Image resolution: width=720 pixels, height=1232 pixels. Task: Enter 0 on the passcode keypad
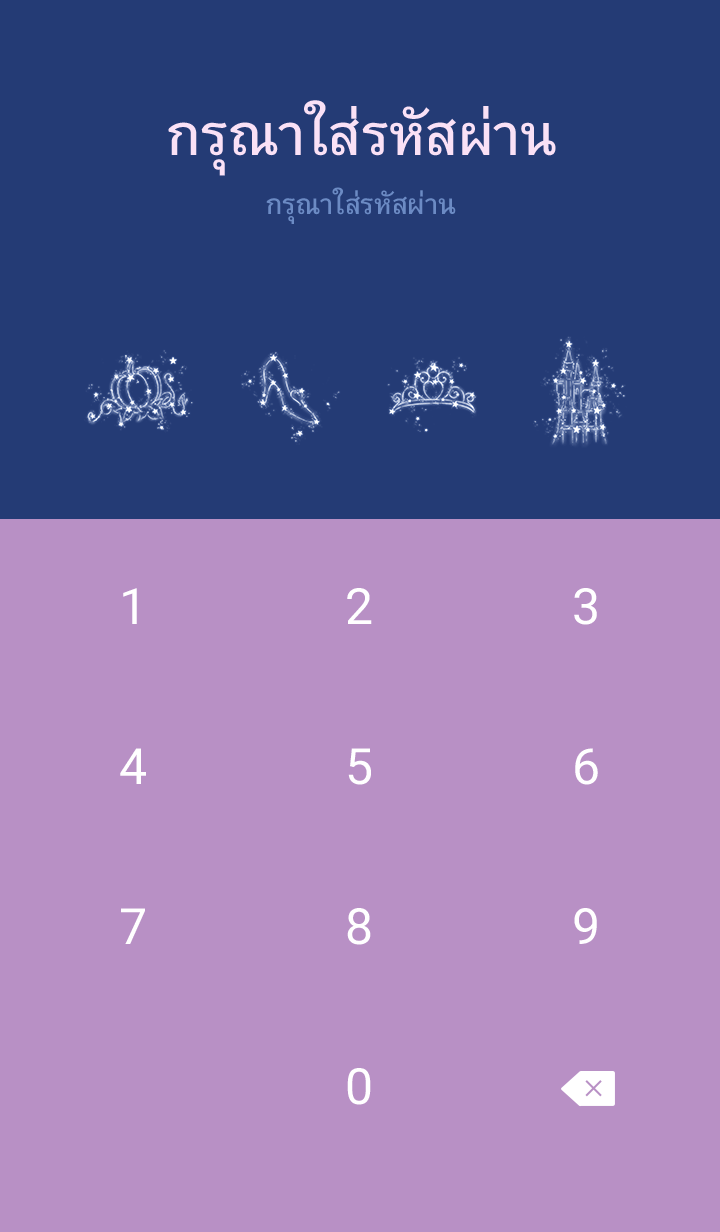tap(359, 1087)
